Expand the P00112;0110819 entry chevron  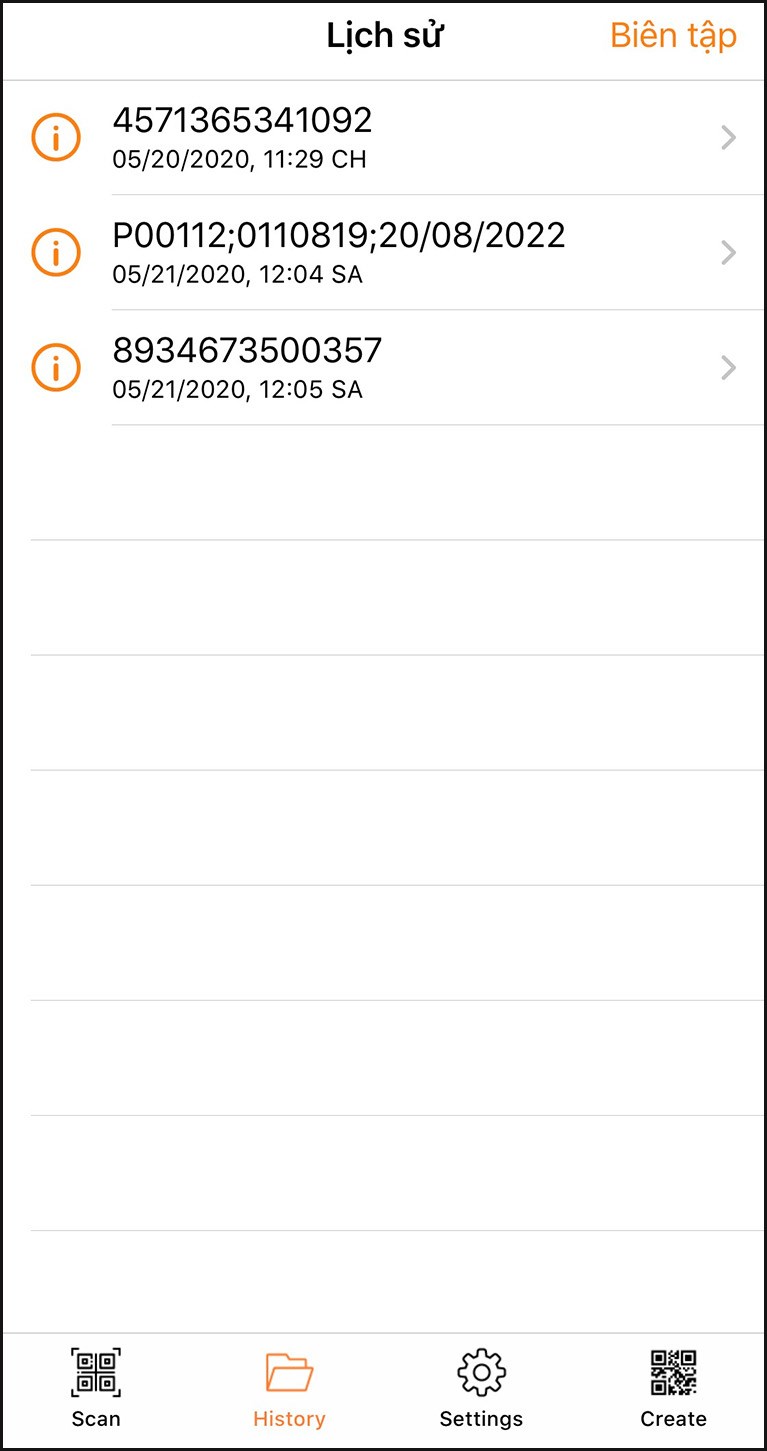click(x=727, y=252)
